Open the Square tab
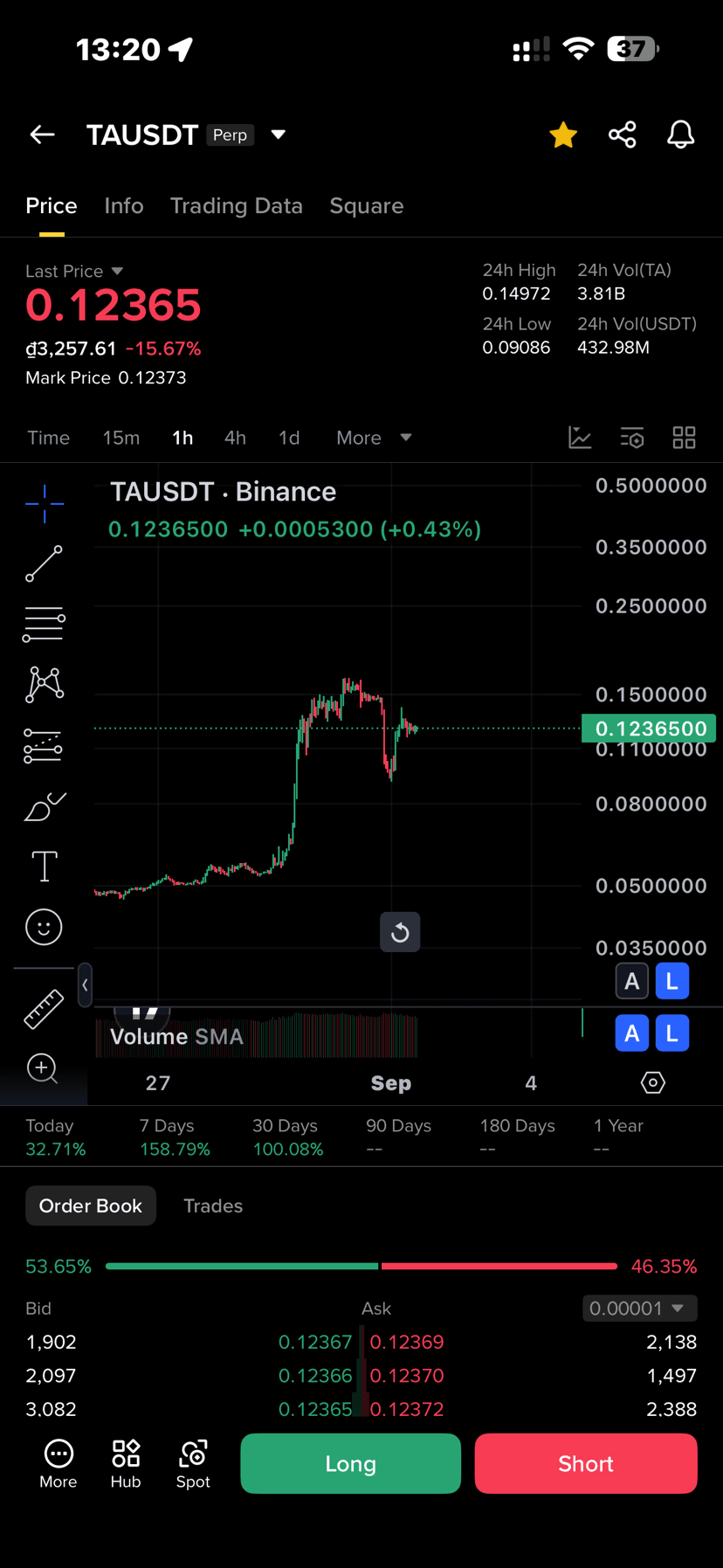 [366, 206]
